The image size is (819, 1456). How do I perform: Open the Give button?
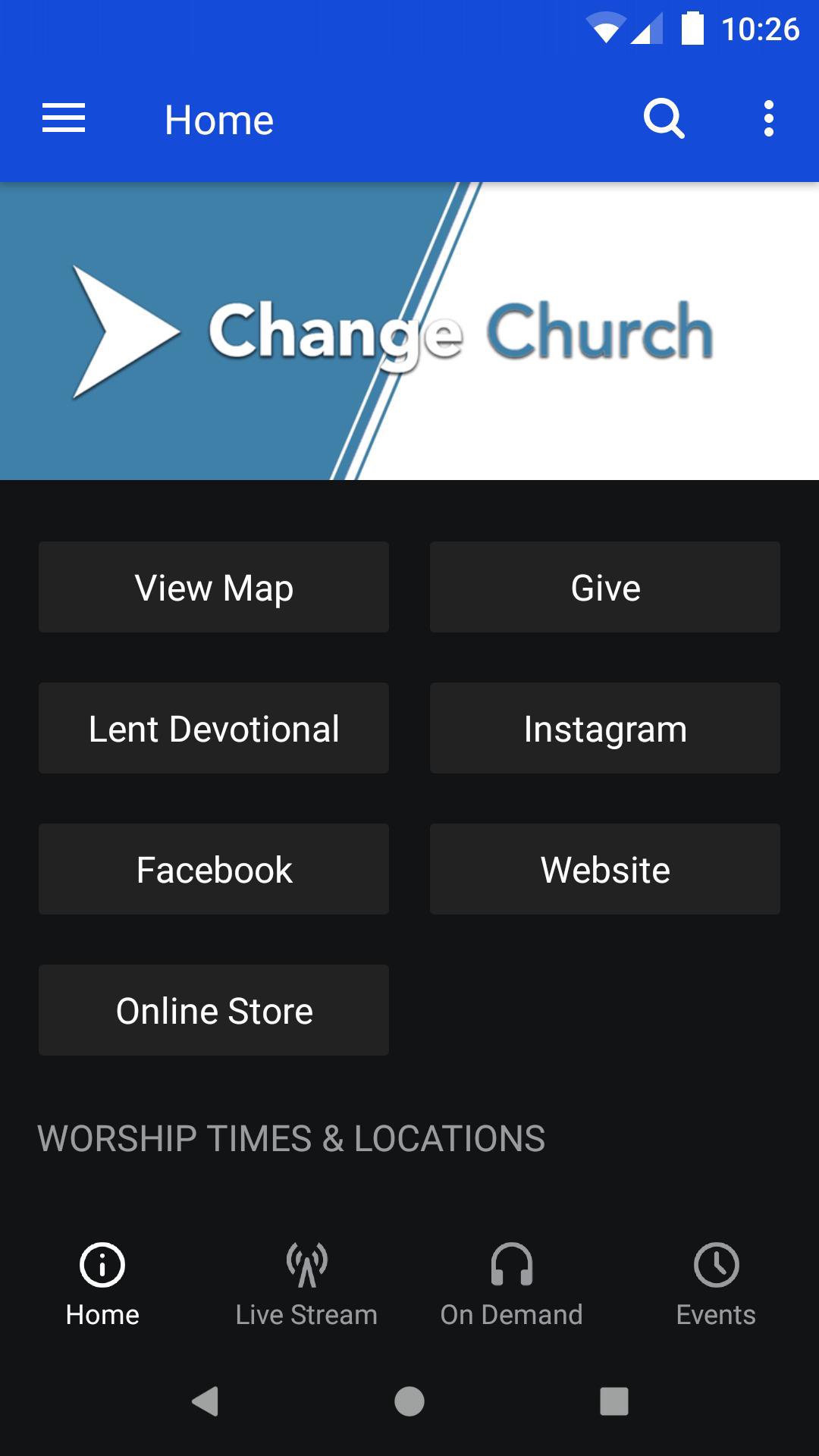pos(604,587)
